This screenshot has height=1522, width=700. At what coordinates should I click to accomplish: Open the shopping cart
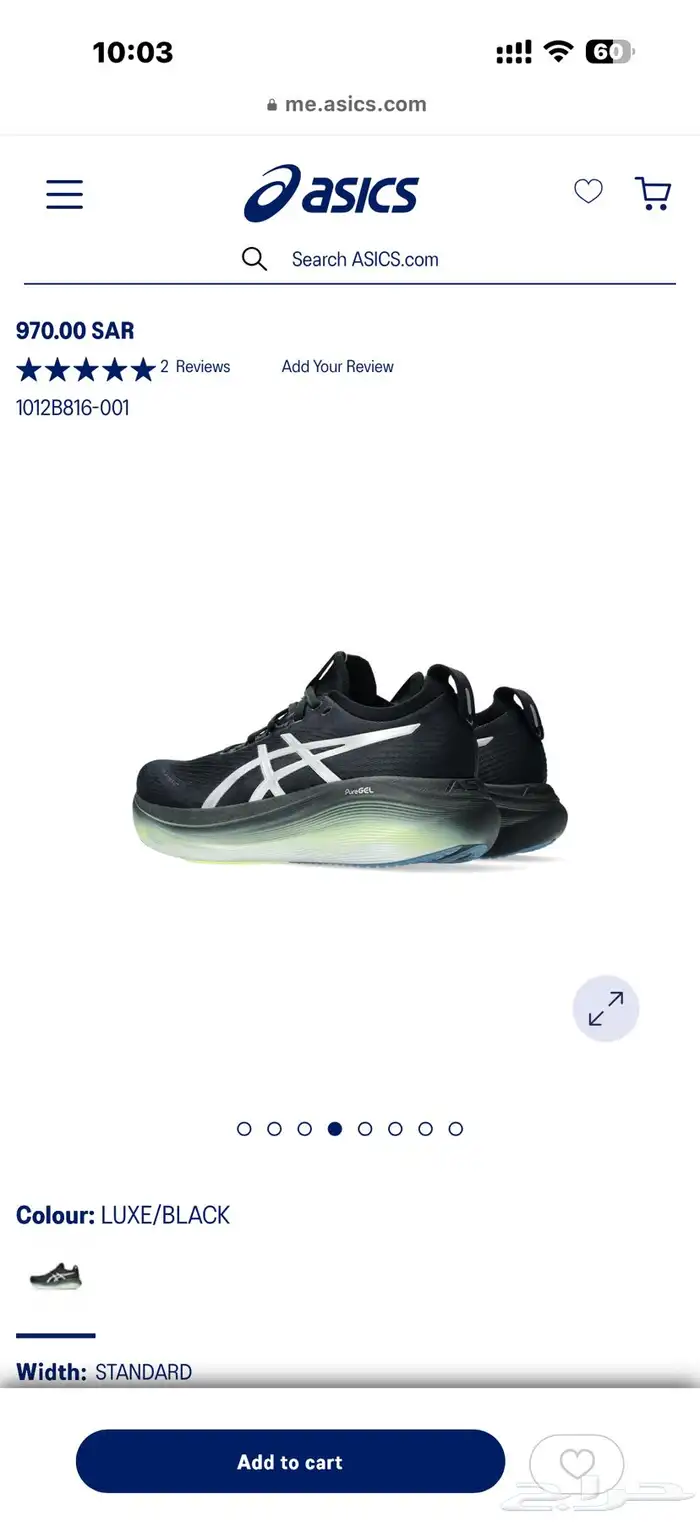point(653,193)
